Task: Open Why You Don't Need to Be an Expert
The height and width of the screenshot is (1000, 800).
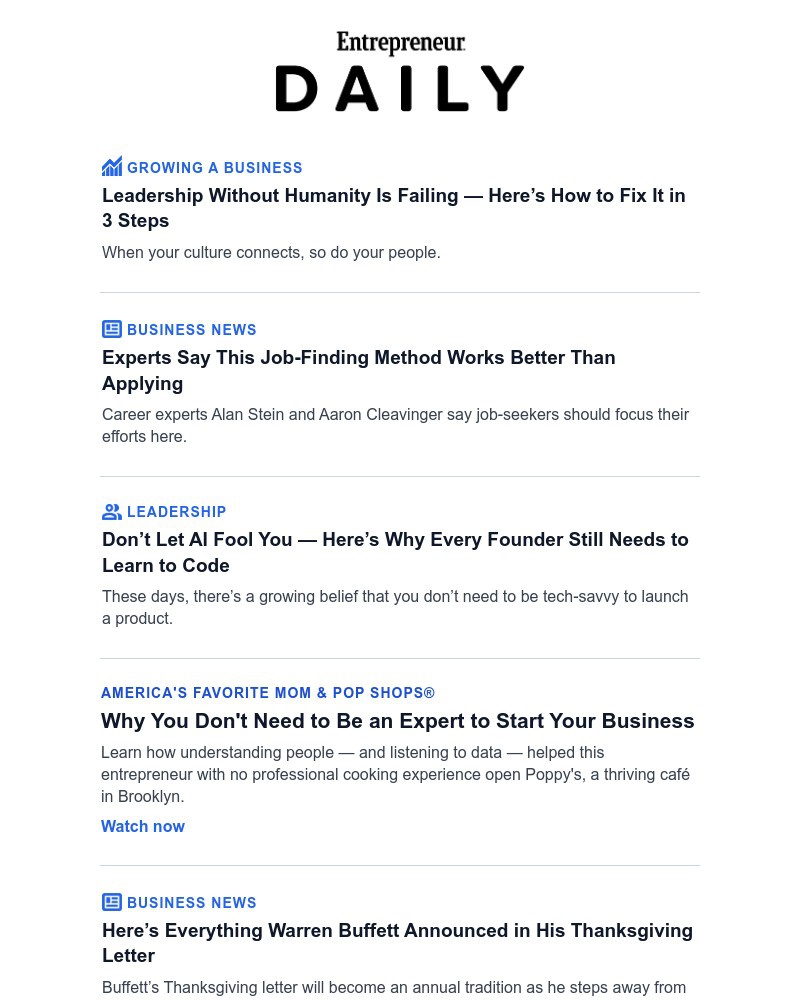Action: point(397,721)
